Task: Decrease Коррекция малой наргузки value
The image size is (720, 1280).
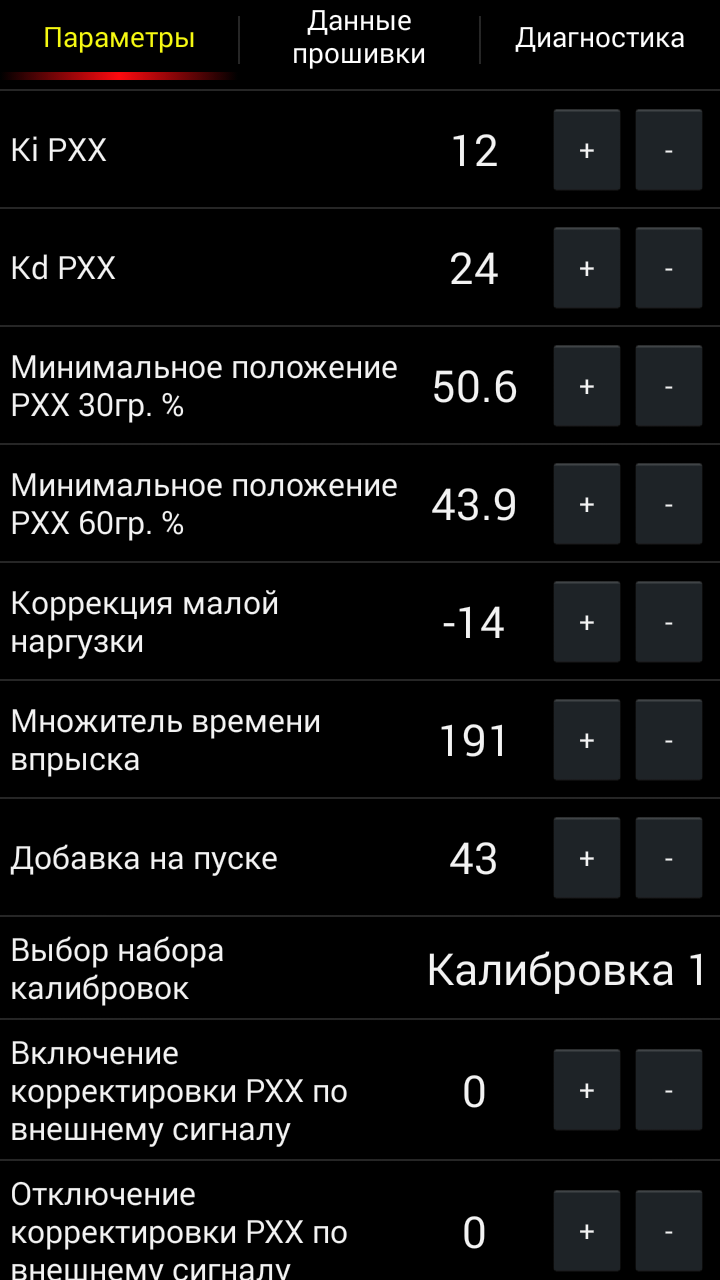Action: click(669, 622)
